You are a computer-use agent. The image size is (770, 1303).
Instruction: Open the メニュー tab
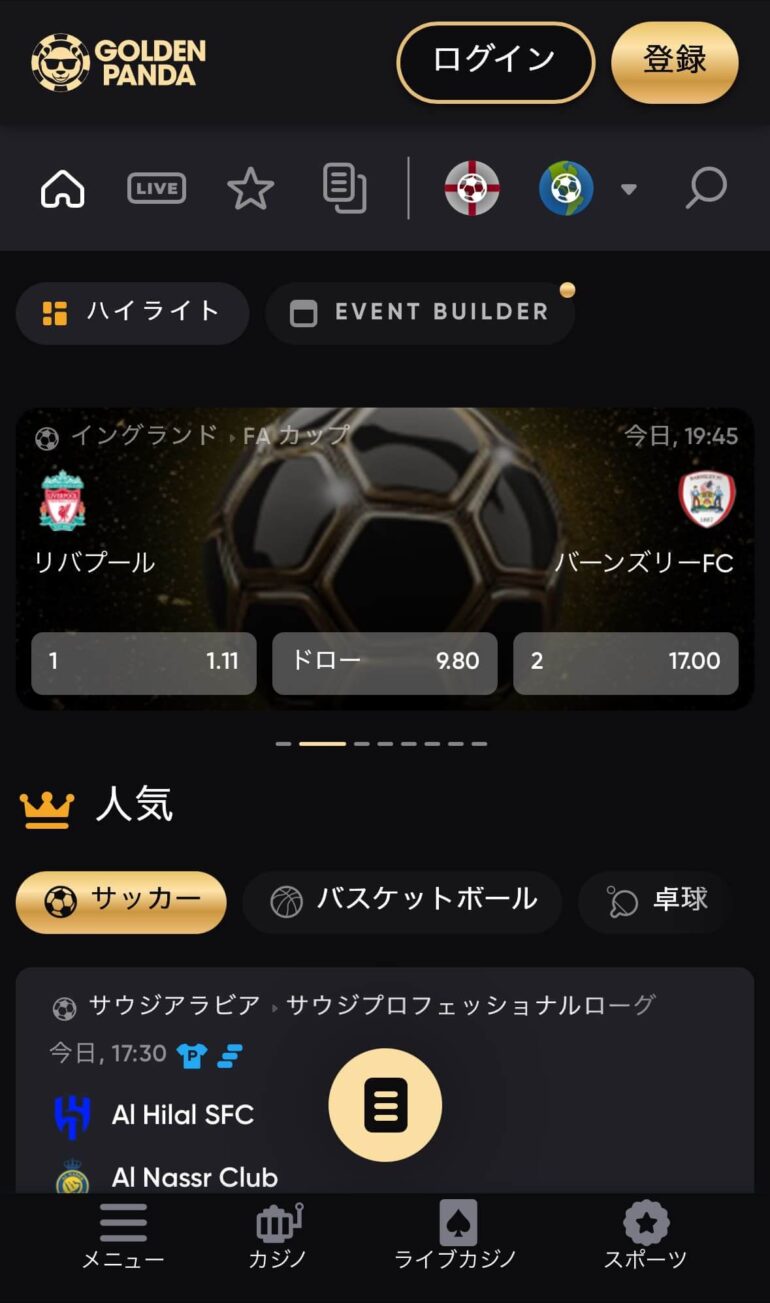123,1237
